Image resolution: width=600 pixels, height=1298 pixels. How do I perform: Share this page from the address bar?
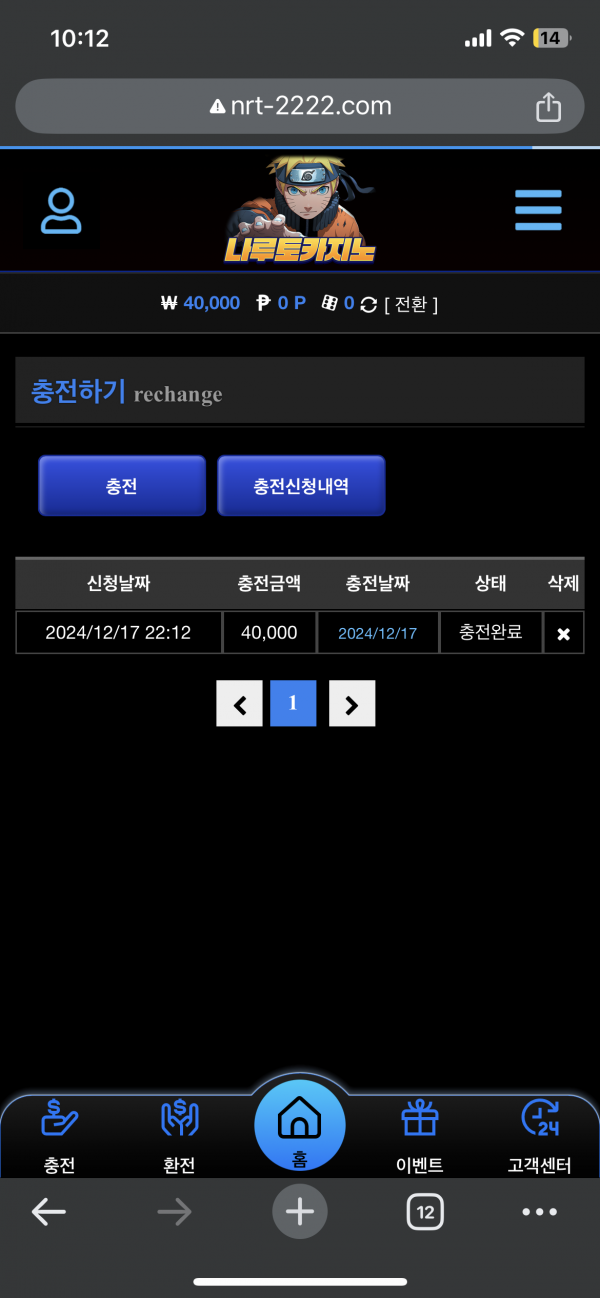[548, 107]
